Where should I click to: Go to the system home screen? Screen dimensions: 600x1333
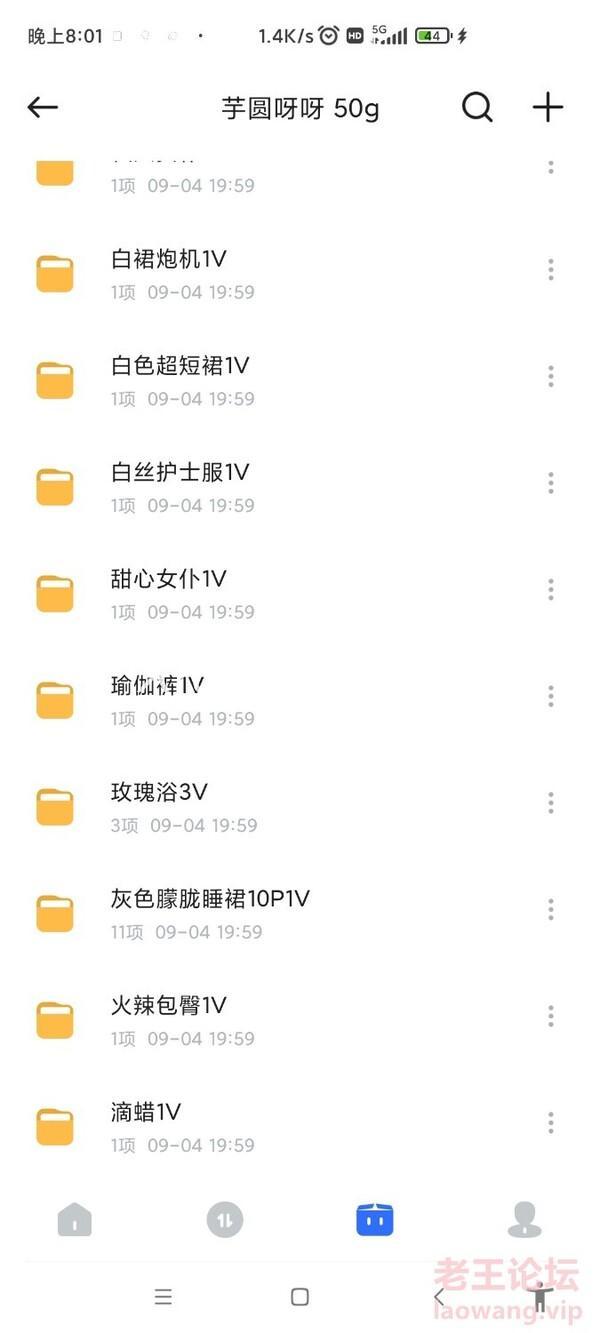click(299, 1297)
